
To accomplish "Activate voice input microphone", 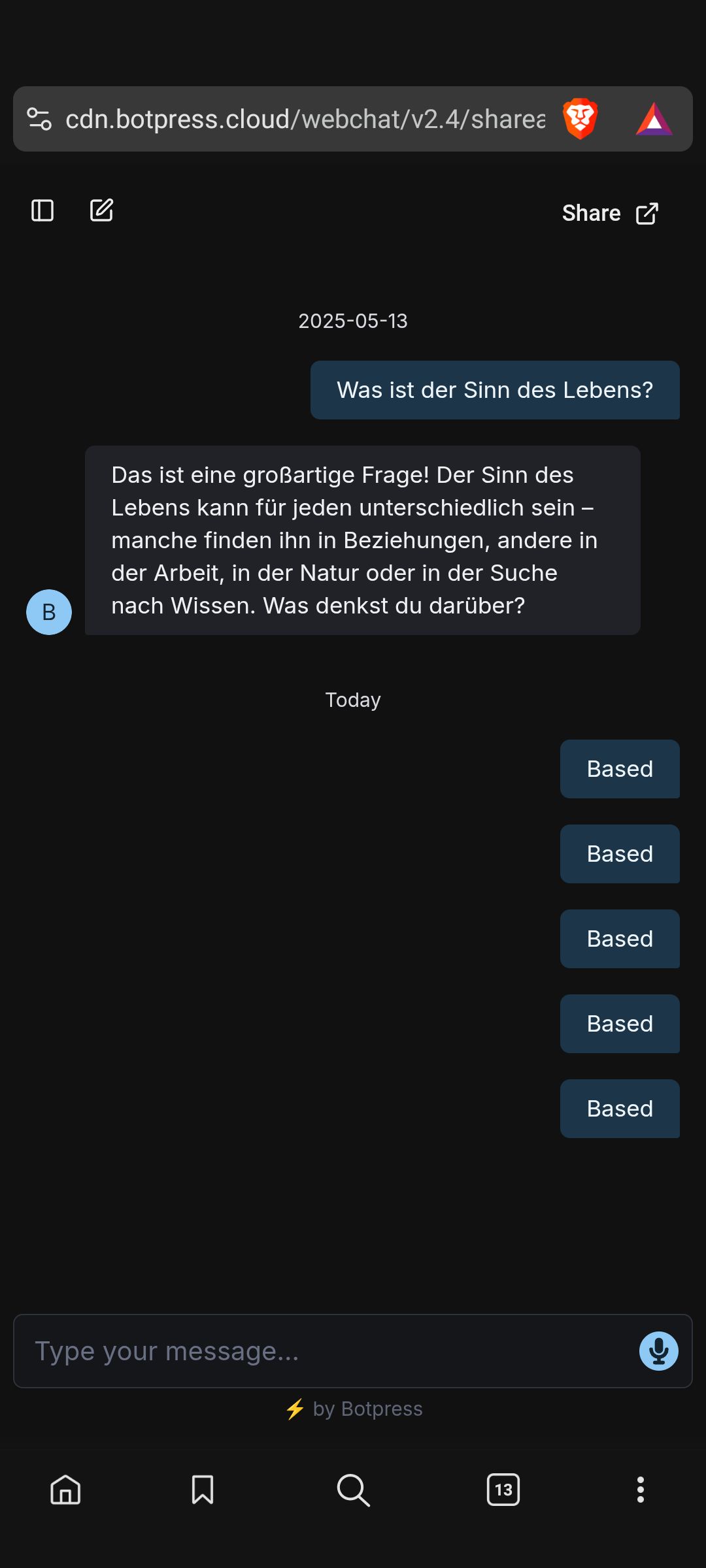I will [x=658, y=1351].
